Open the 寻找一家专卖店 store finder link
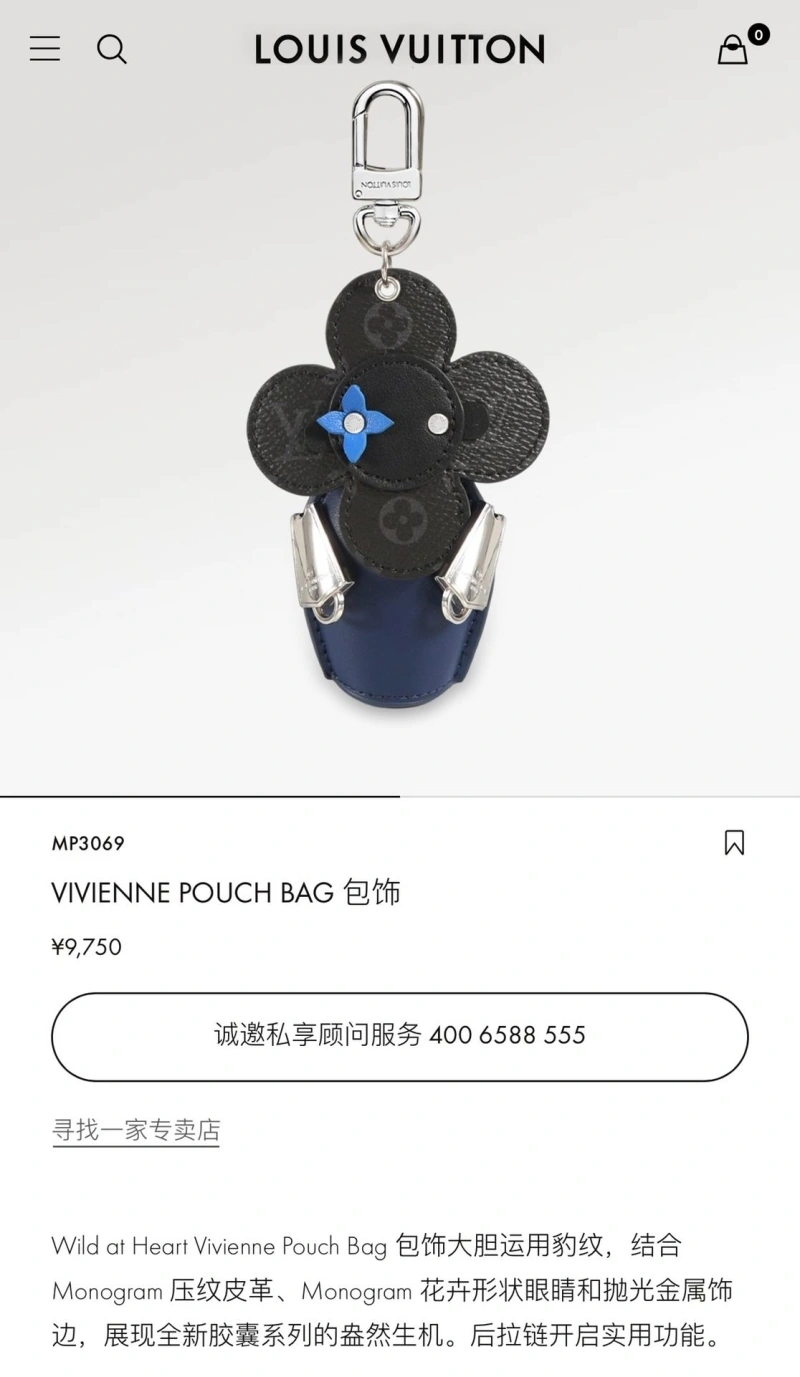This screenshot has width=800, height=1377. coord(136,1130)
